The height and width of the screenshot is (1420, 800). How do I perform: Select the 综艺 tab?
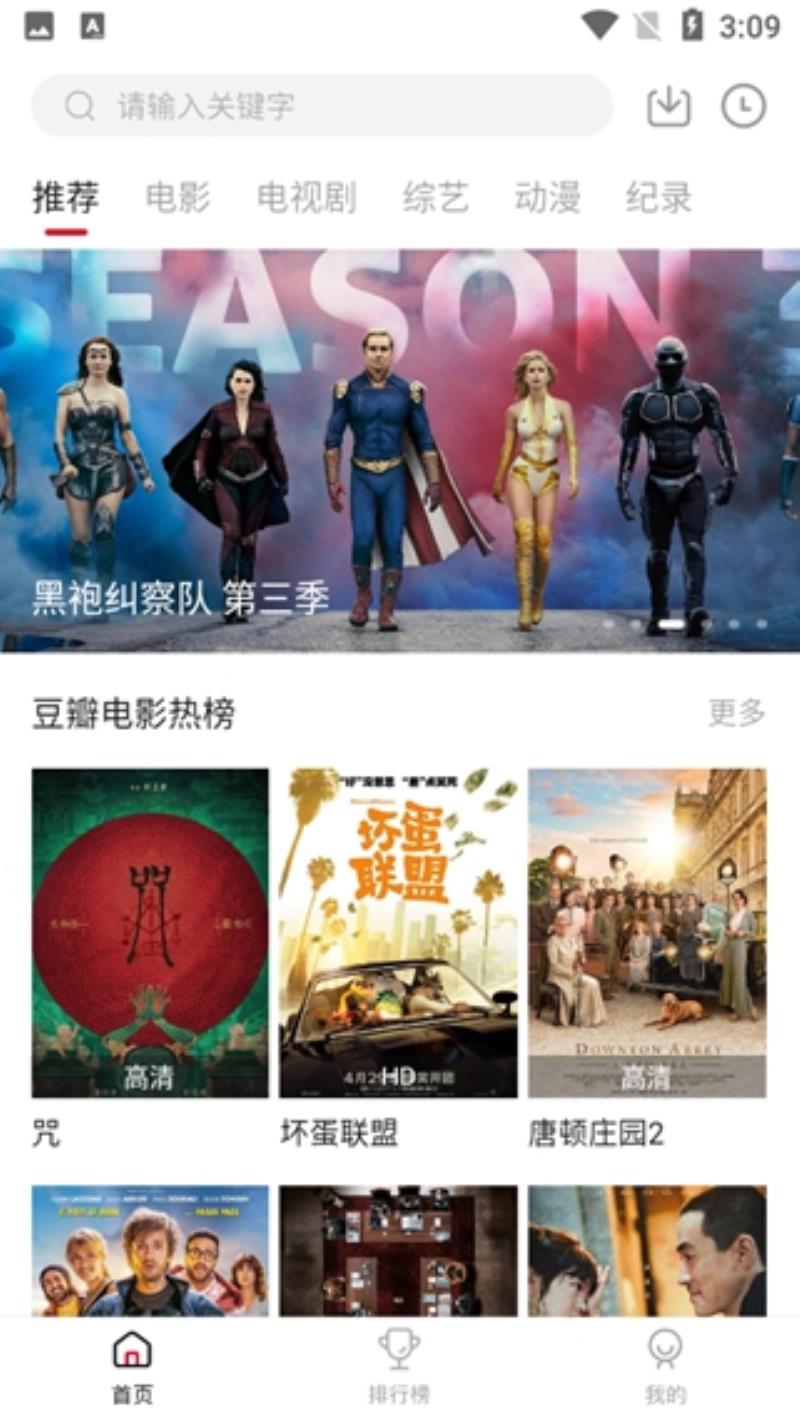click(x=436, y=197)
